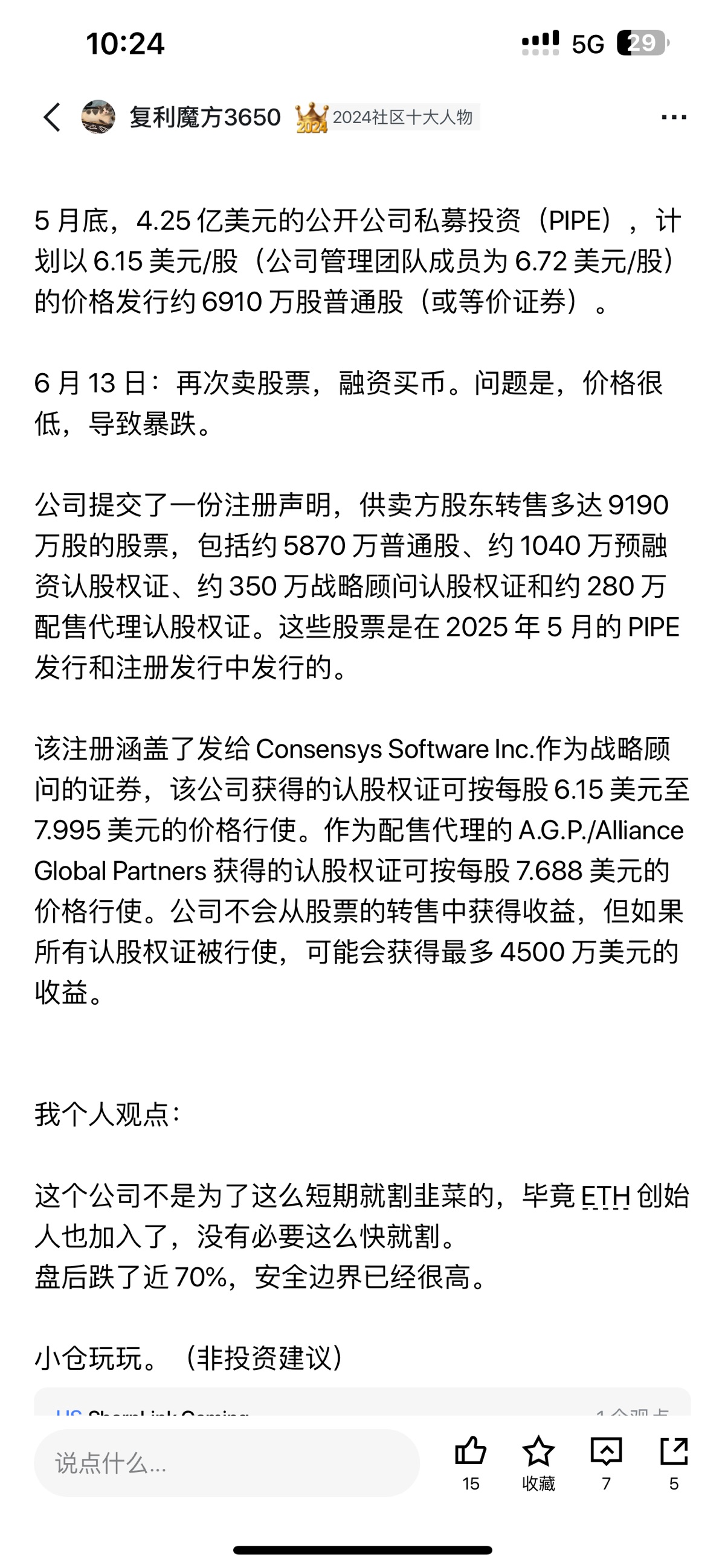Open the three-dot overflow menu

tap(674, 117)
